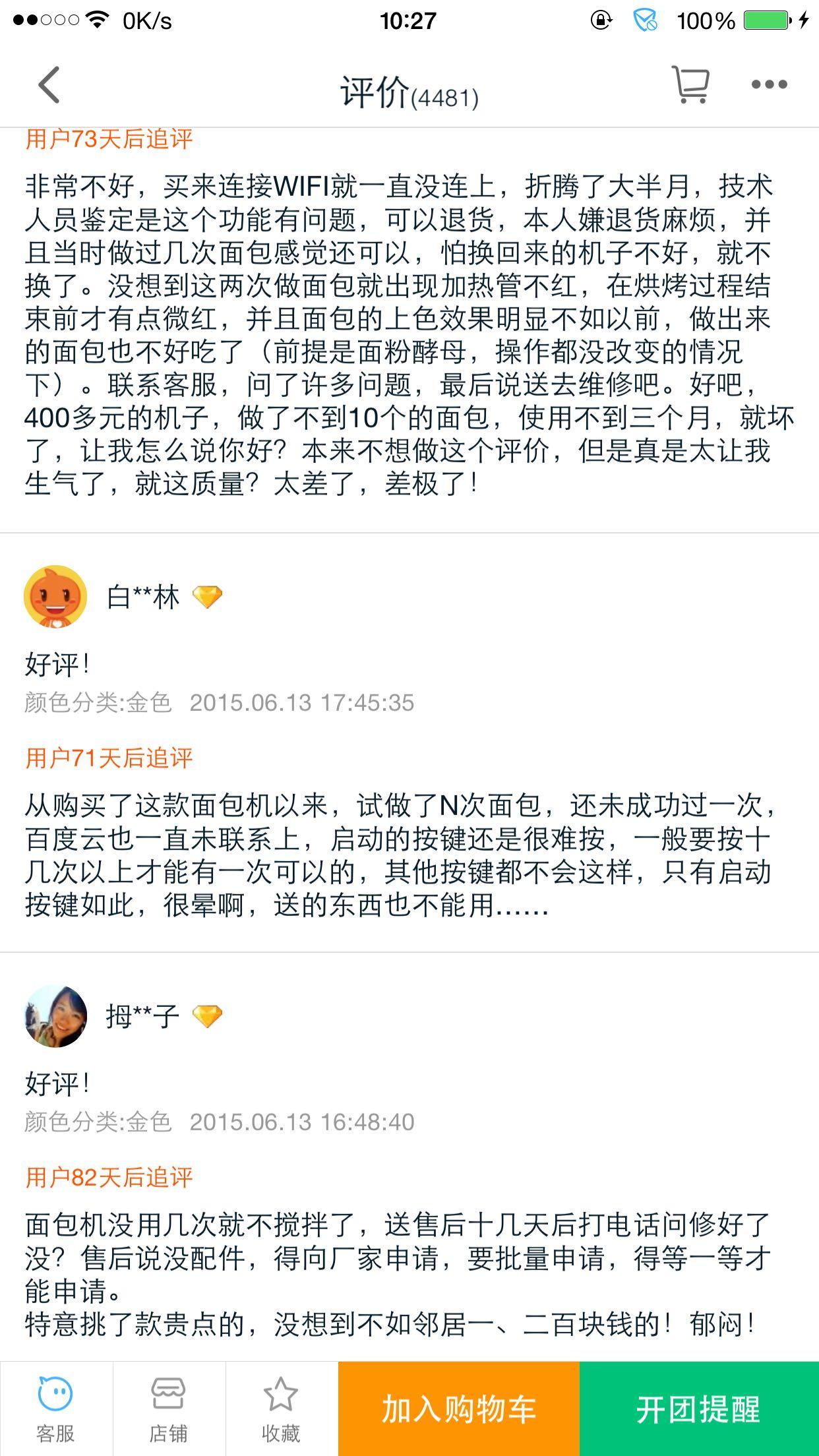
Task: Add item to favorites with 收藏
Action: tap(281, 1409)
